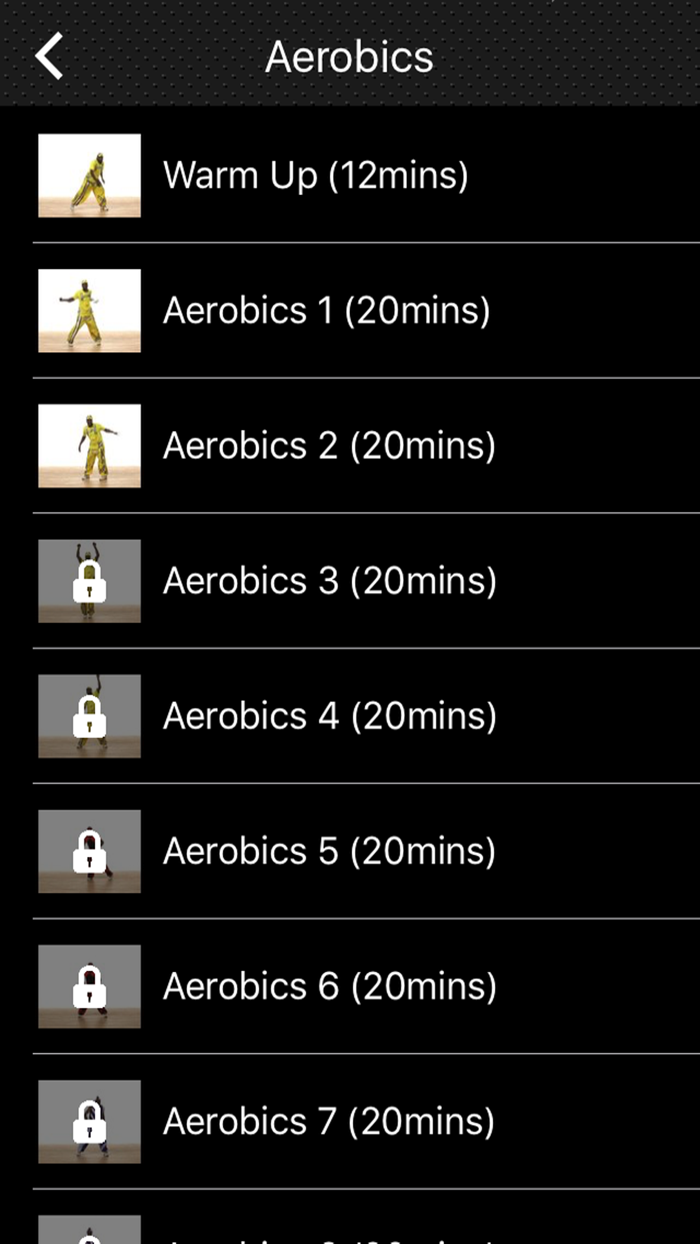
Task: Select the locked Aerobics 3 (20mins) row
Action: point(329,581)
